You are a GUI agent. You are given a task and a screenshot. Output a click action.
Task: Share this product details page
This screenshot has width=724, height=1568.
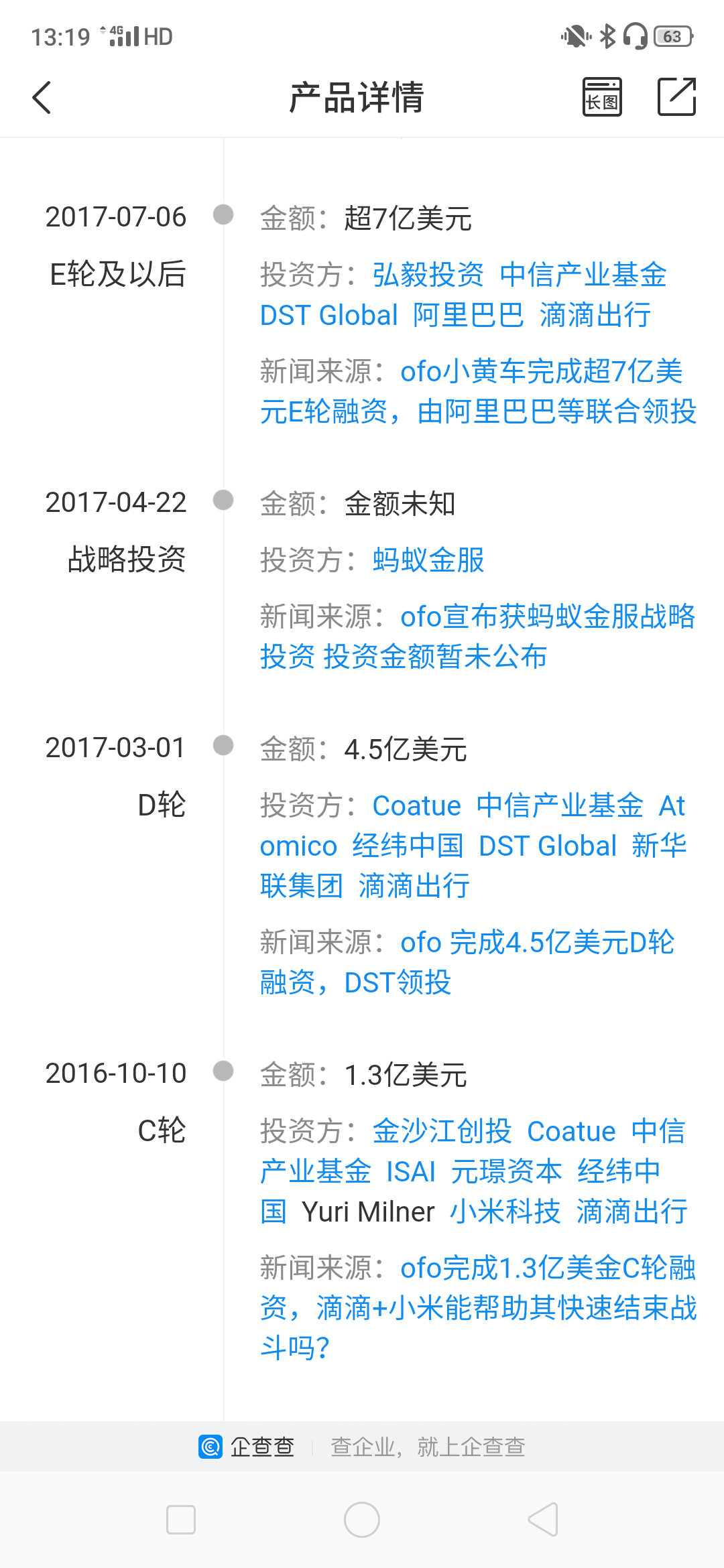[x=676, y=97]
